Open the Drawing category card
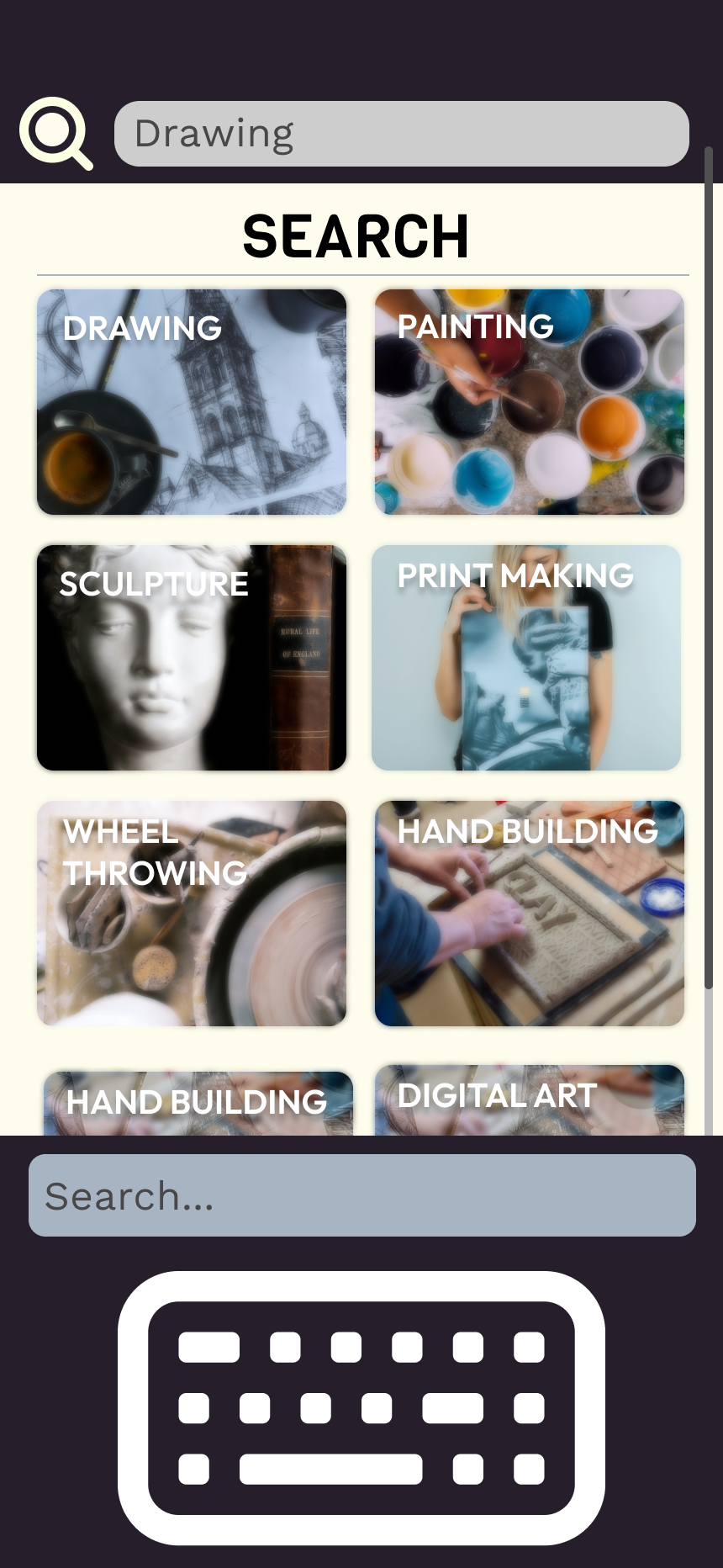The width and height of the screenshot is (723, 1568). tap(192, 402)
